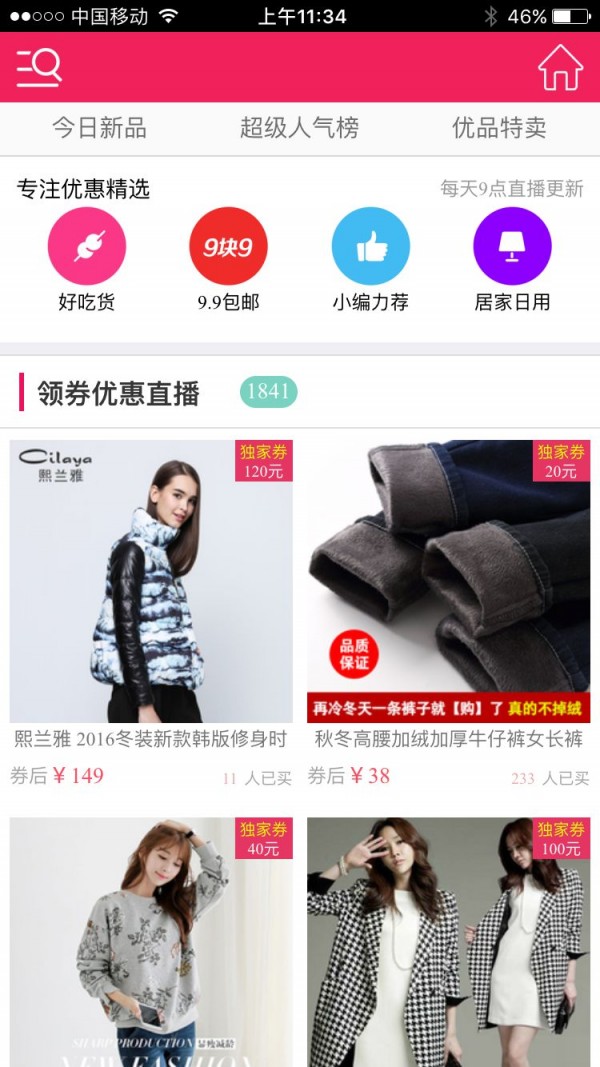Switch to the 超级人气榜 tab
This screenshot has height=1067, width=600.
[x=299, y=128]
